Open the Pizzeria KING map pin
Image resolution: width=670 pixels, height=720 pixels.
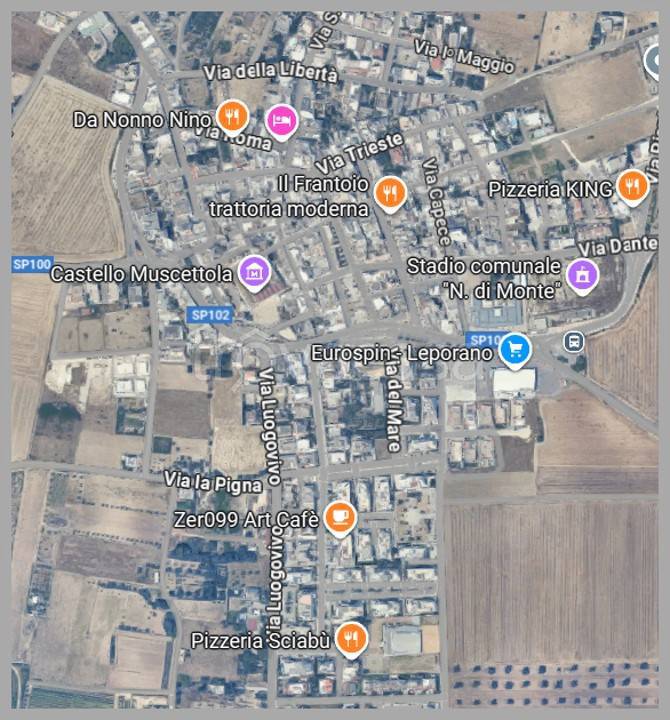point(631,185)
